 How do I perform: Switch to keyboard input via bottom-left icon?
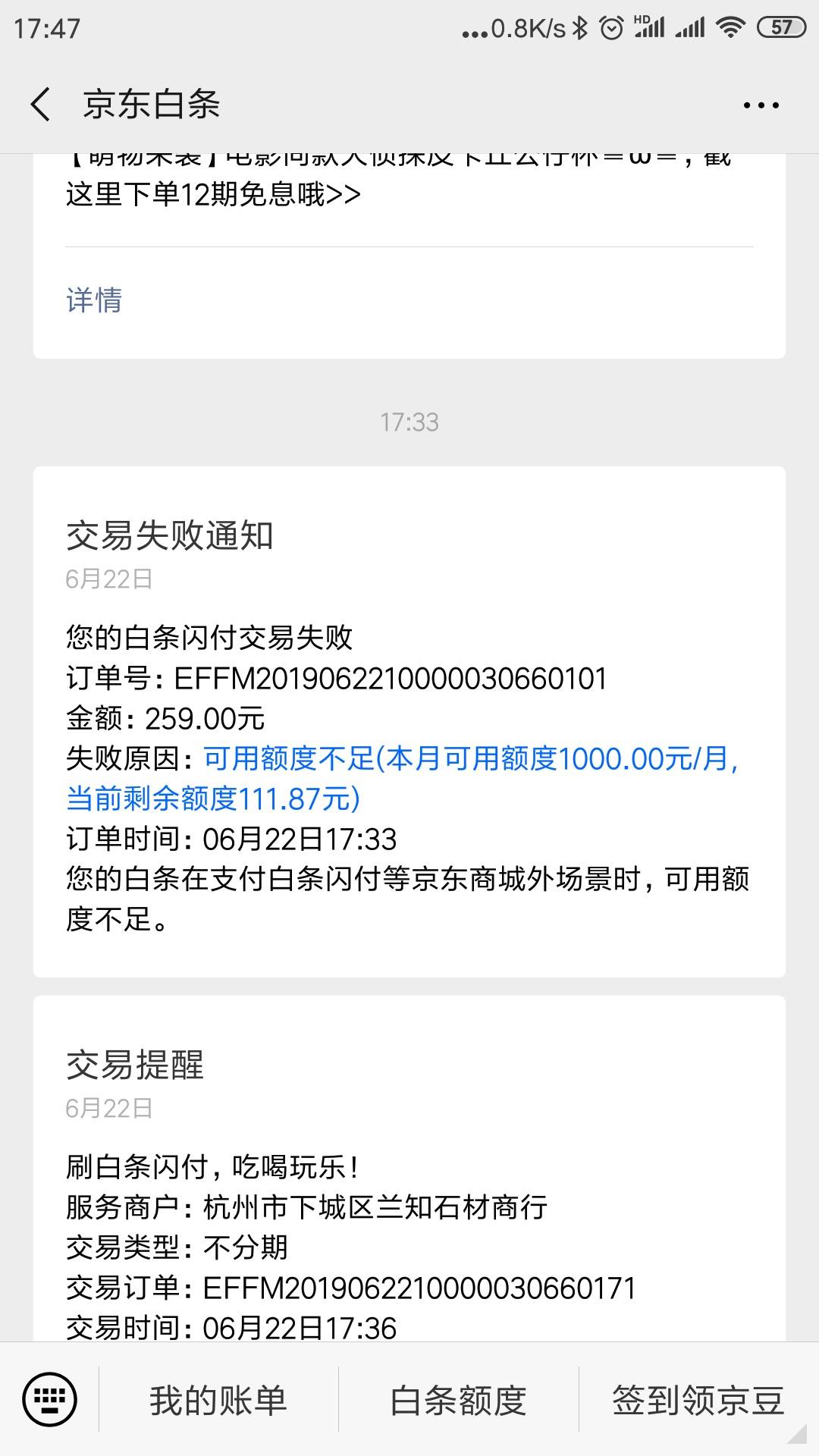[50, 1400]
